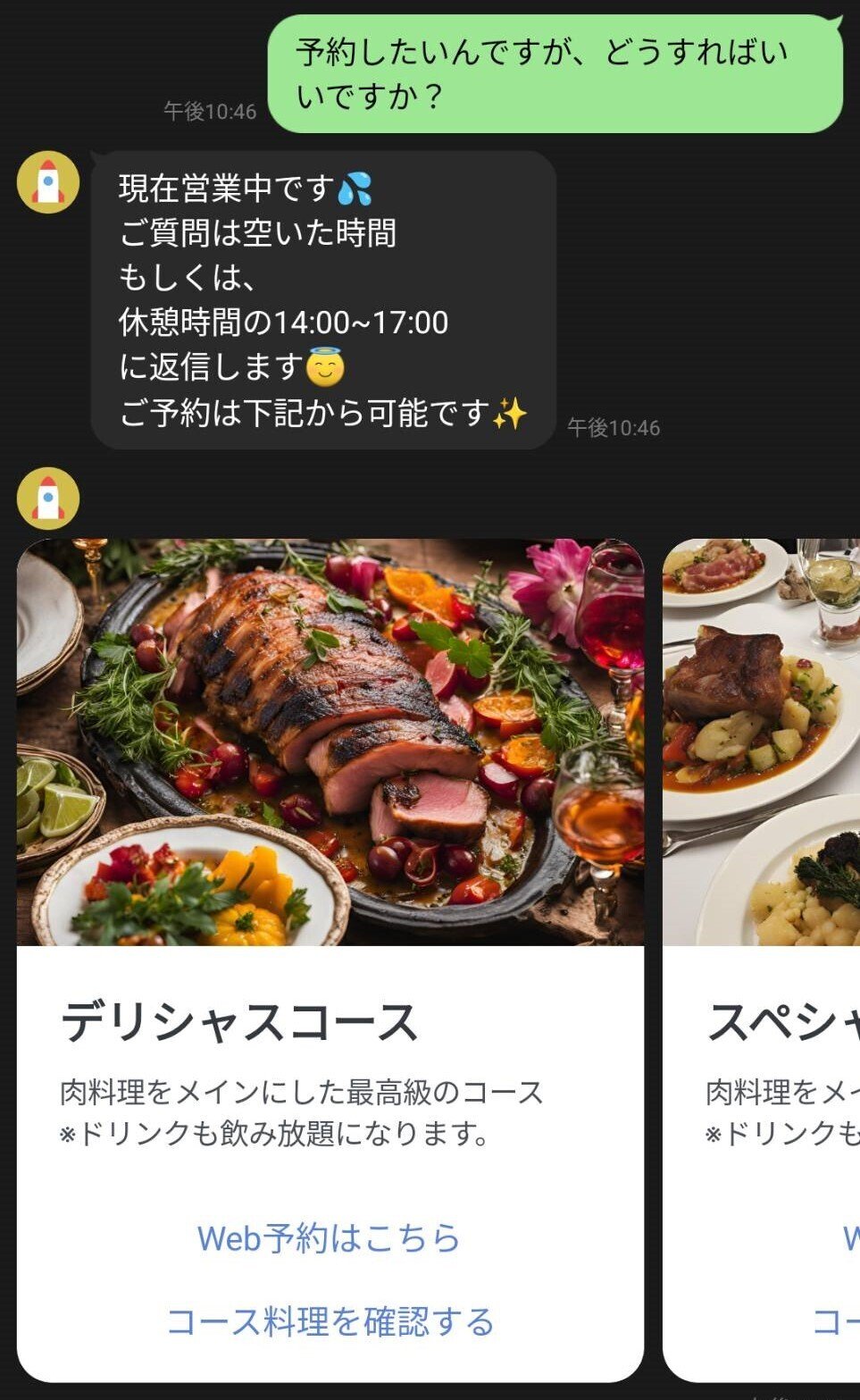Open 'コース料理を確認する' on the デリシャスコース card
The image size is (860, 1400).
point(330,1321)
